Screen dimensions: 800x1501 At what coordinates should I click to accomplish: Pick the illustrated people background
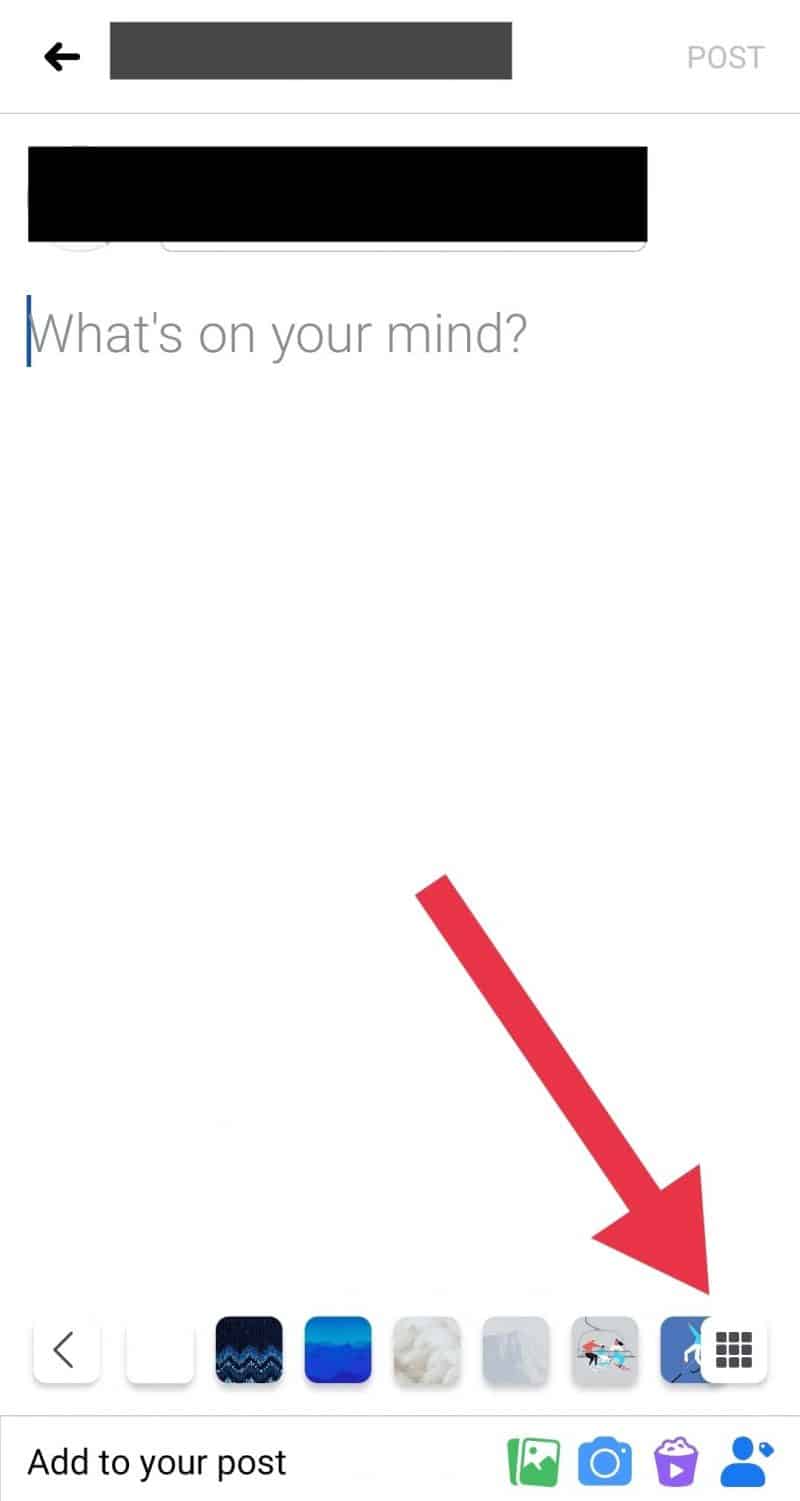tap(604, 1350)
